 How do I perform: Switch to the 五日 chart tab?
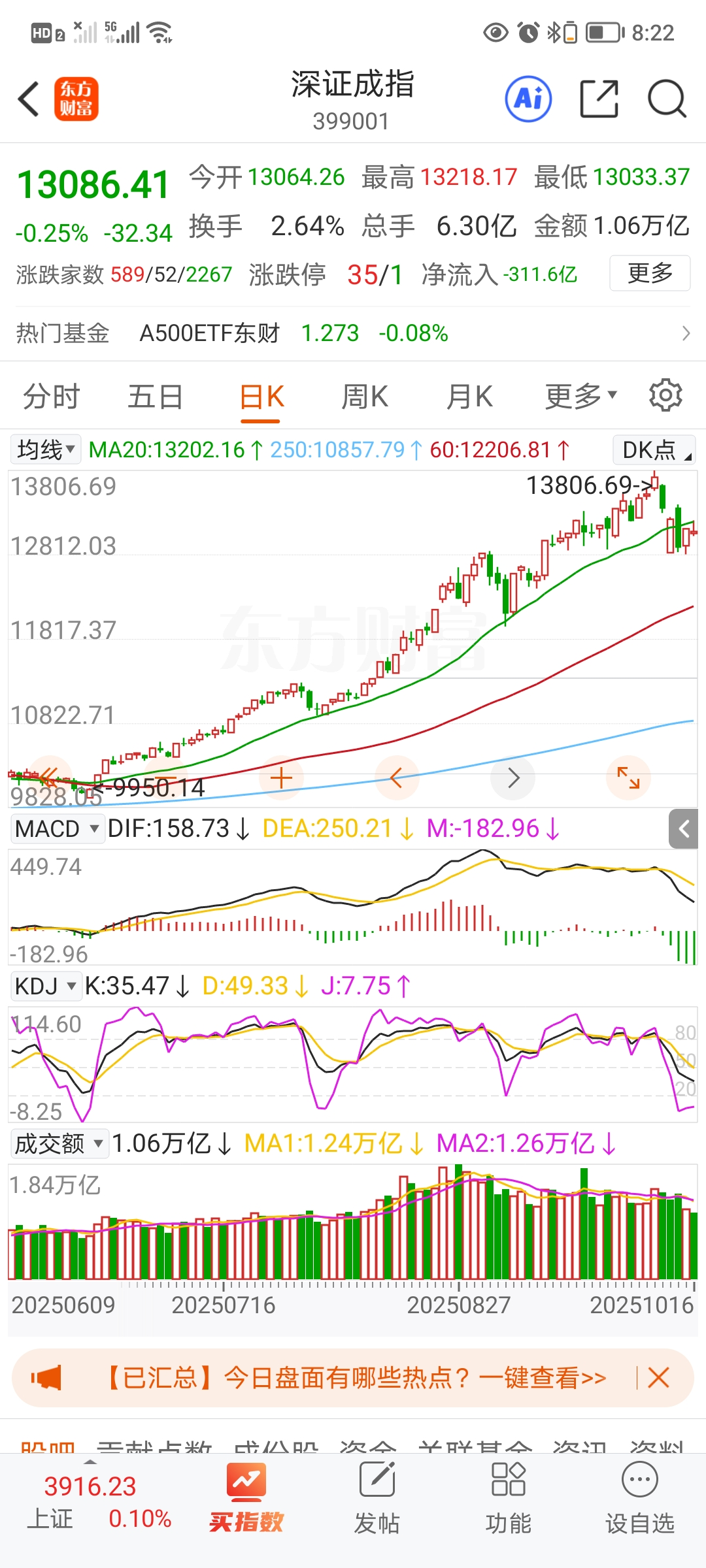pyautogui.click(x=155, y=397)
